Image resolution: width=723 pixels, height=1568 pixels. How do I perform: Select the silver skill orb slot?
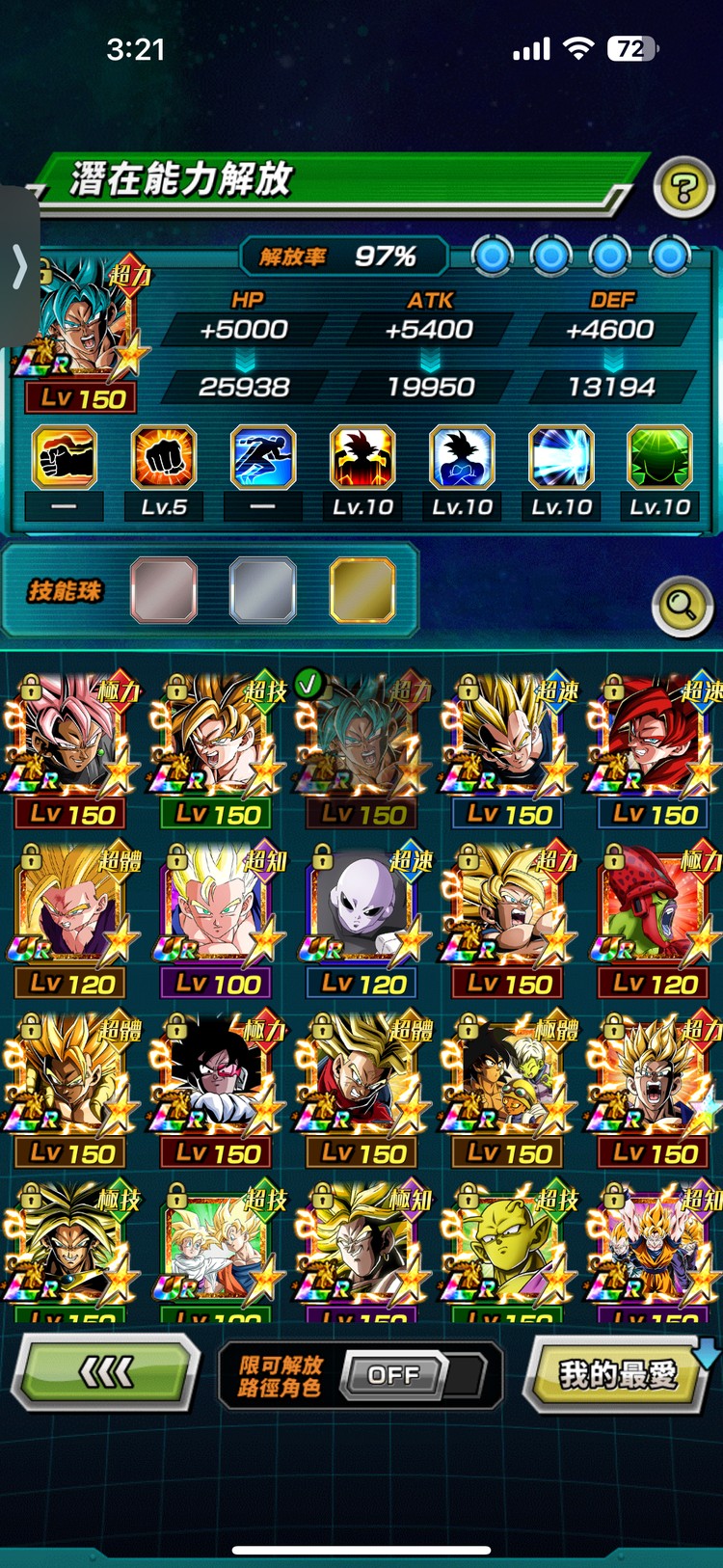(x=263, y=590)
